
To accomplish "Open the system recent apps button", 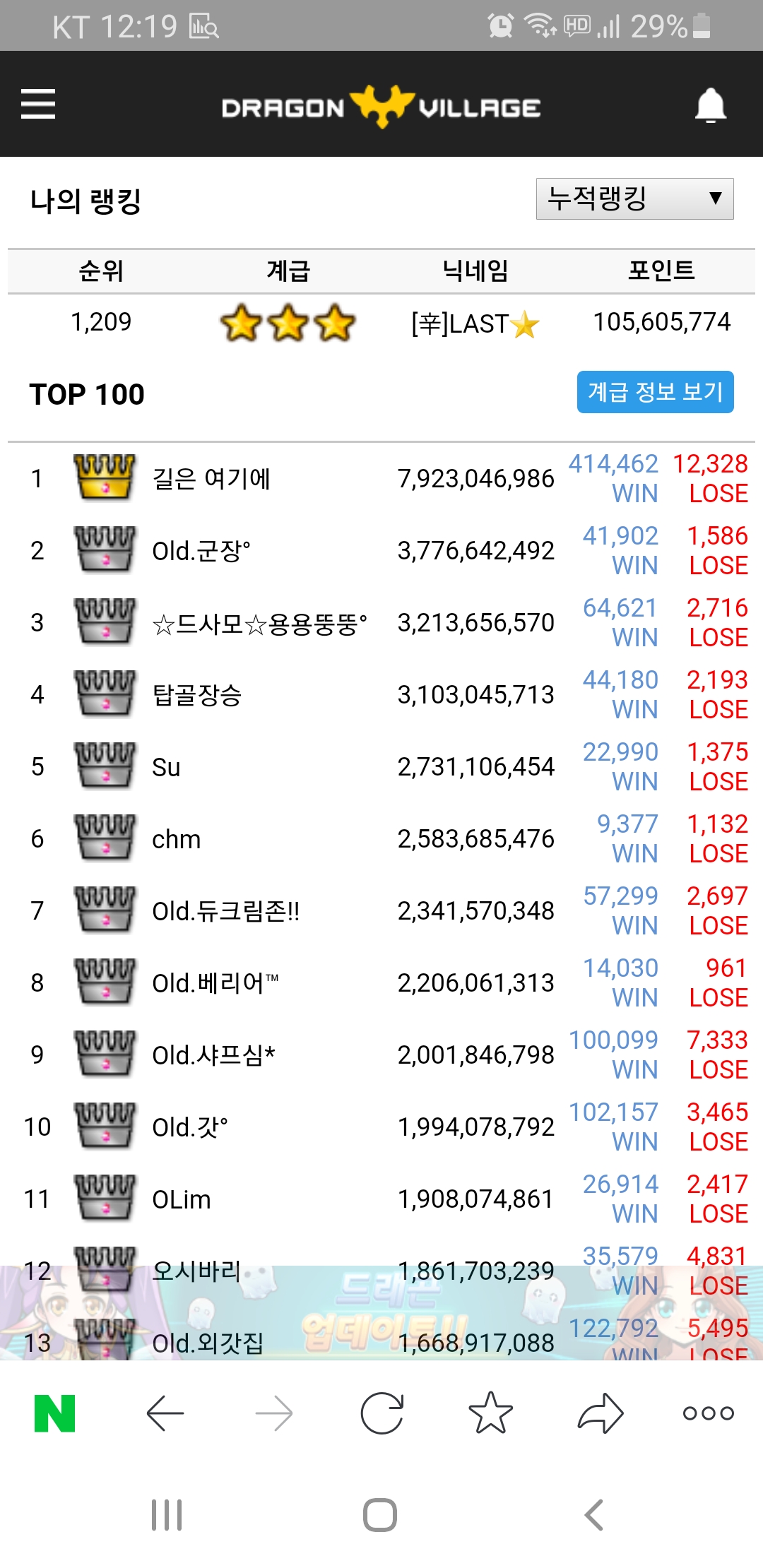I will [167, 1514].
